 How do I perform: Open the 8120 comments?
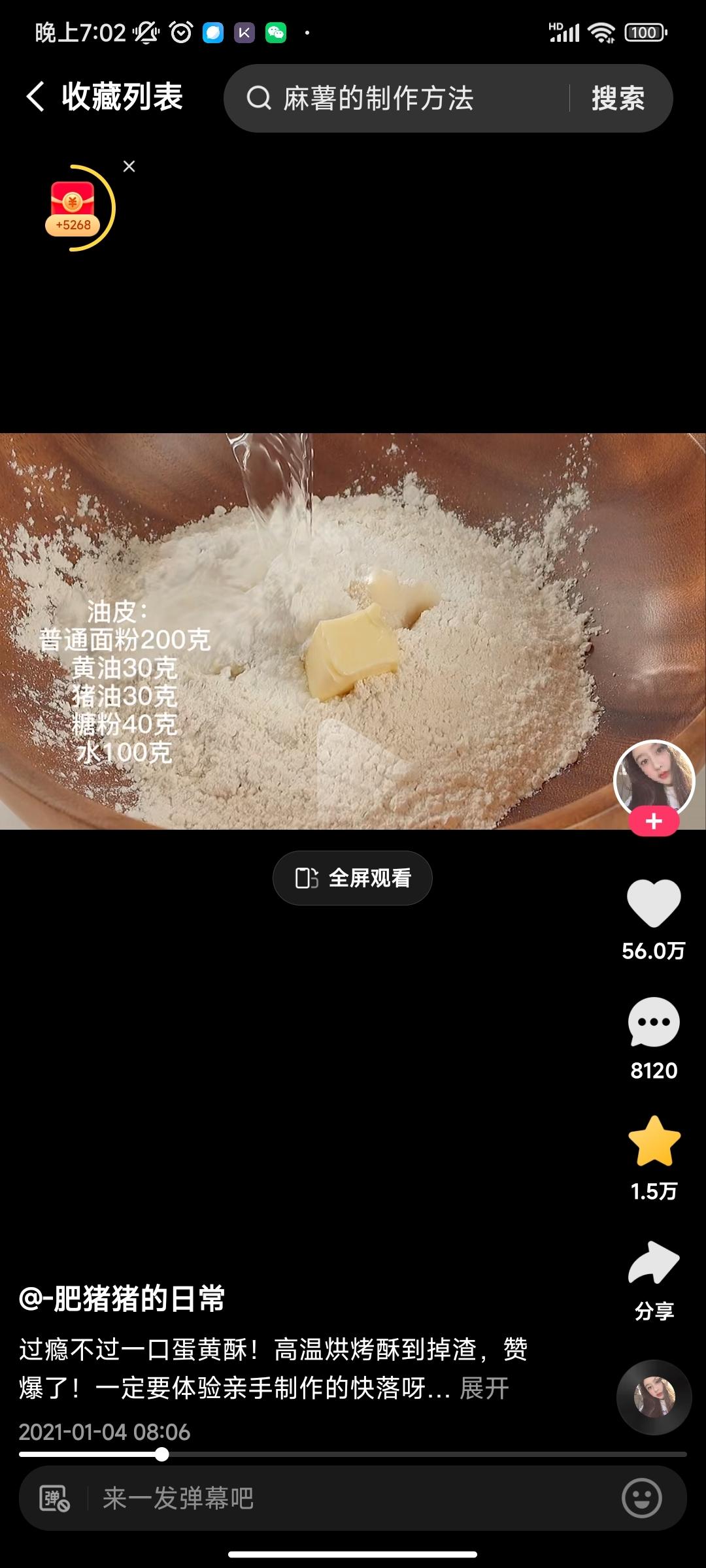pyautogui.click(x=654, y=1023)
